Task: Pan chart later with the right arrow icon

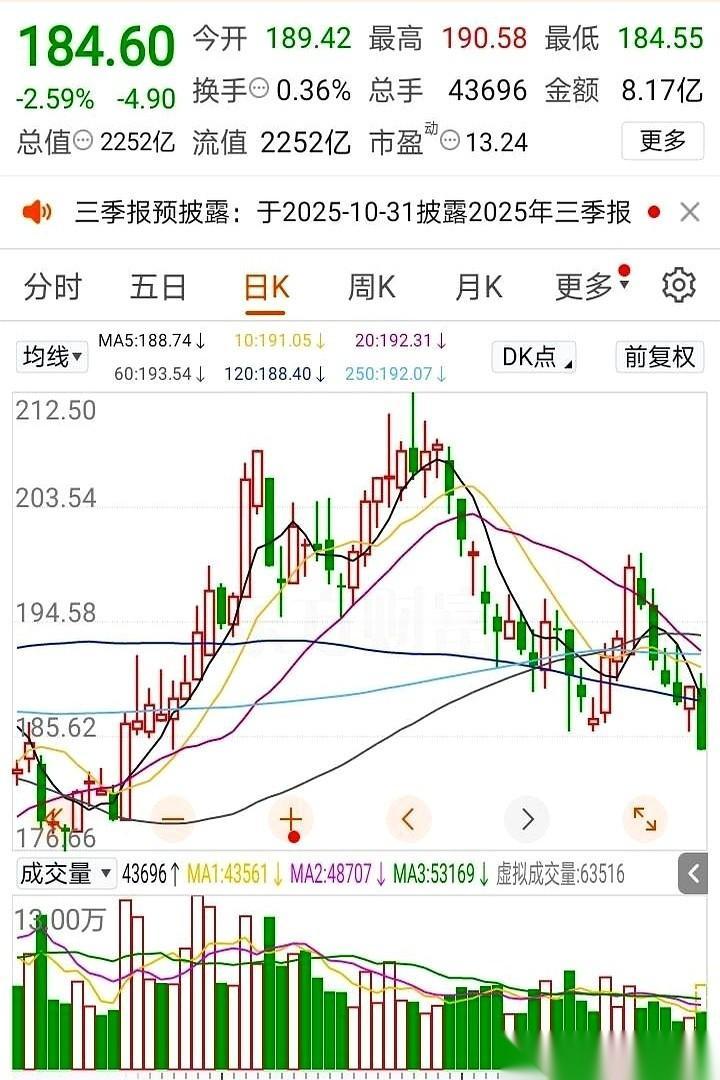Action: coord(527,818)
